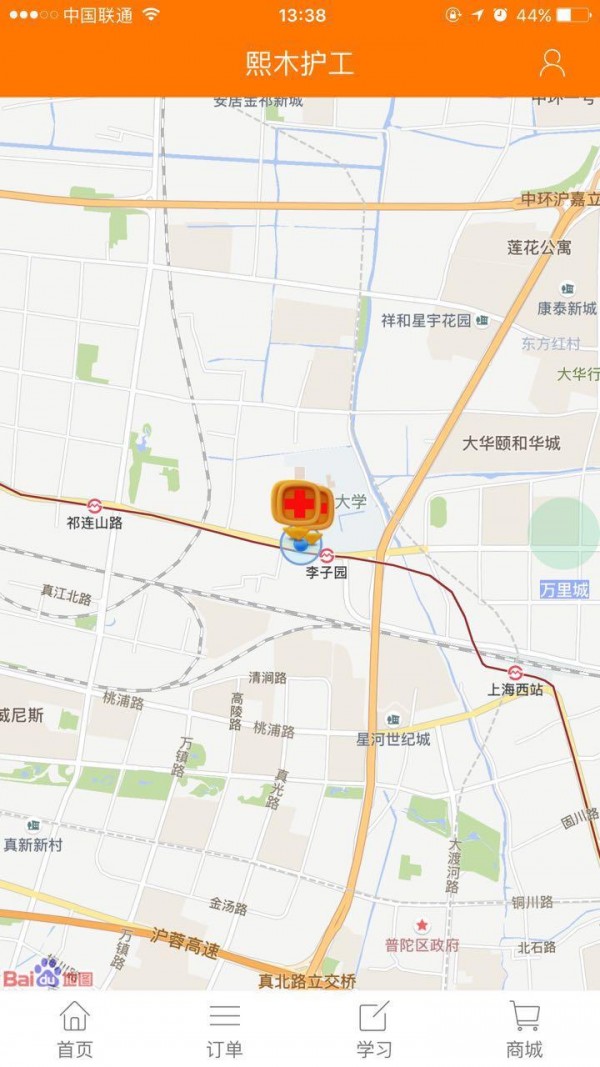
Task: Tap the red cross caregiver marker
Action: [x=301, y=505]
